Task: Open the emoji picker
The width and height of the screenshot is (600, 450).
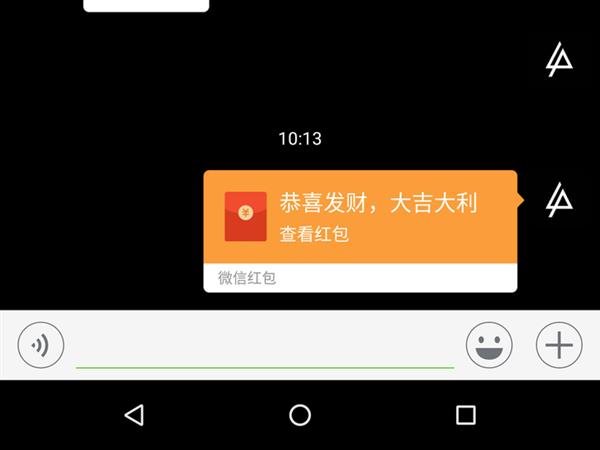Action: point(489,346)
